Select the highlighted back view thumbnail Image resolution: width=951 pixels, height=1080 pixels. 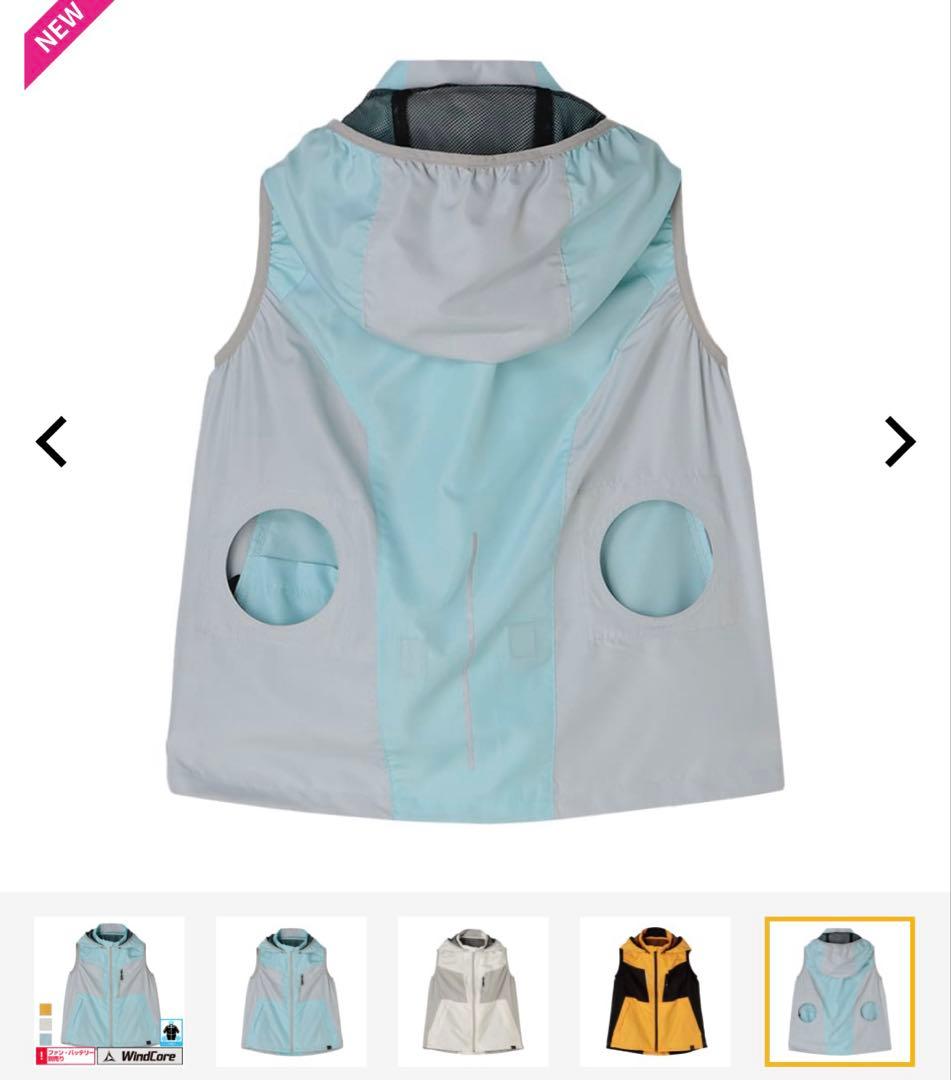839,991
